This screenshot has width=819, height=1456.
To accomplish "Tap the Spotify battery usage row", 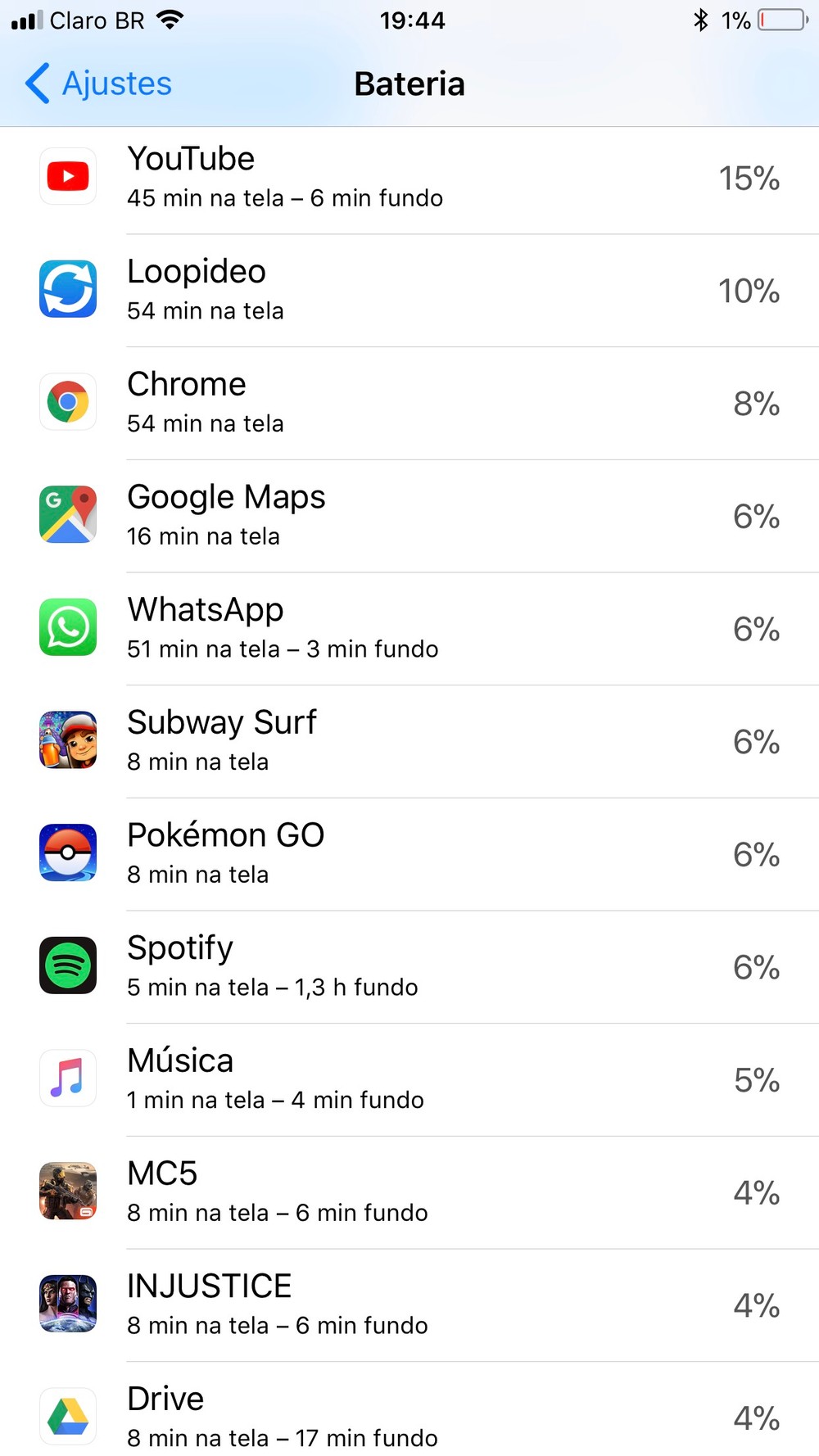I will 409,967.
